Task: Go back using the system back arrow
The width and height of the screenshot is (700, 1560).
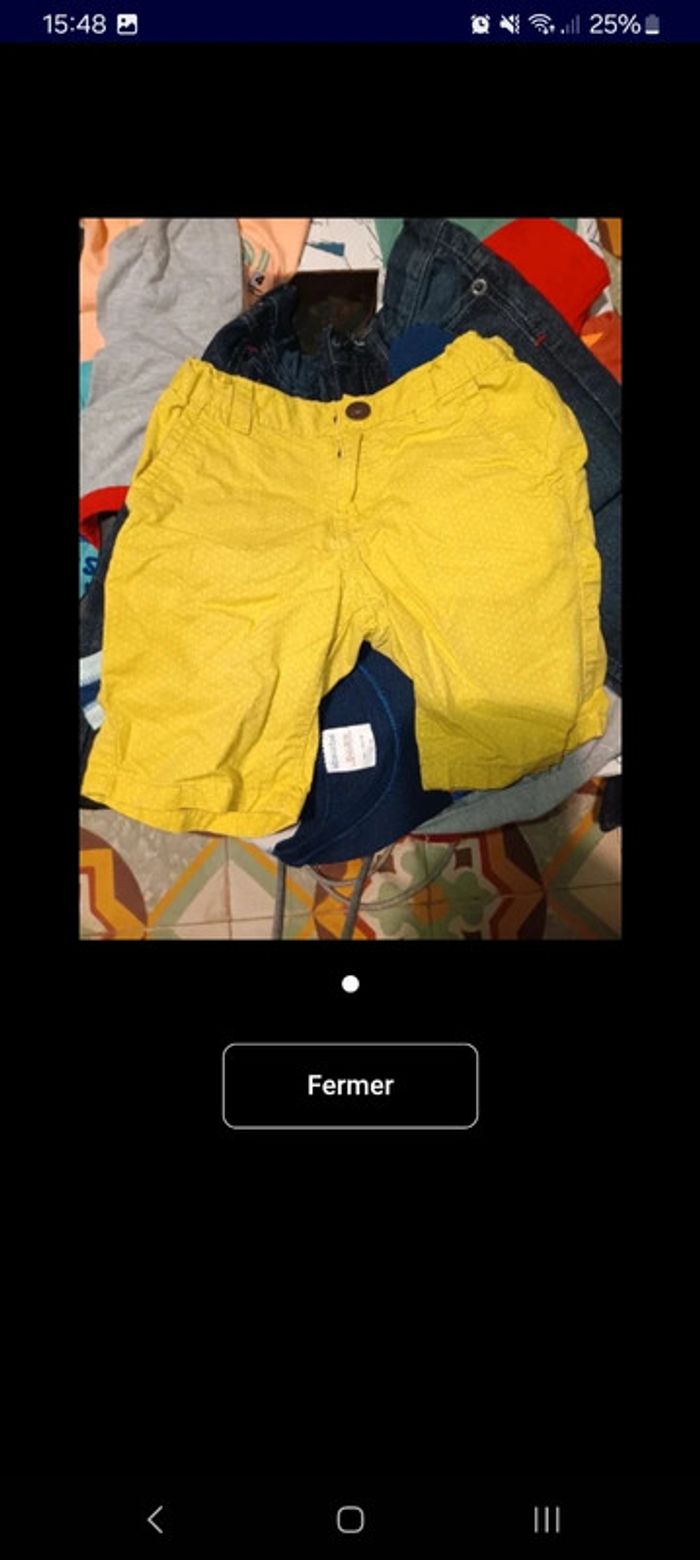Action: coord(155,1520)
